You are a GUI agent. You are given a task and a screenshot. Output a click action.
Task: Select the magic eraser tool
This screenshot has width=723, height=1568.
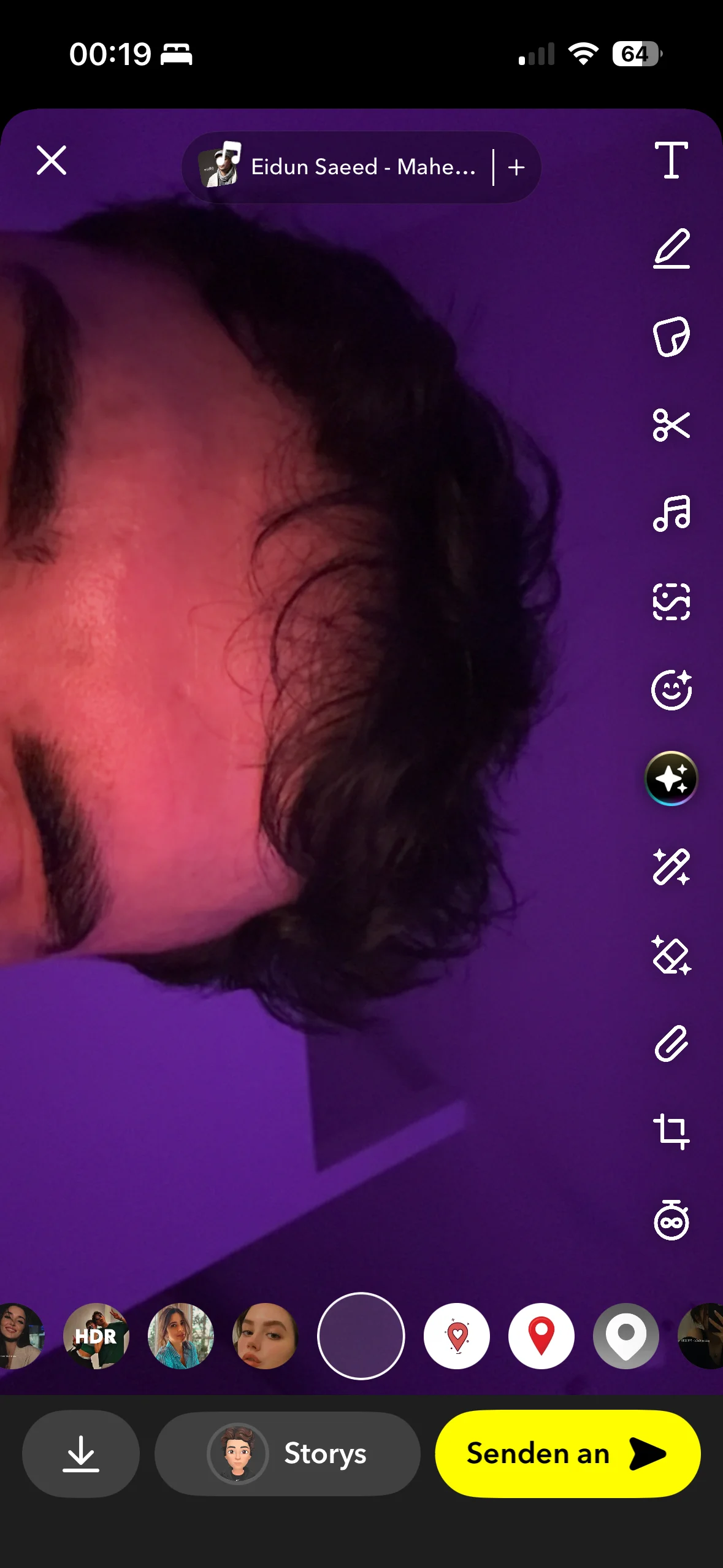(671, 955)
